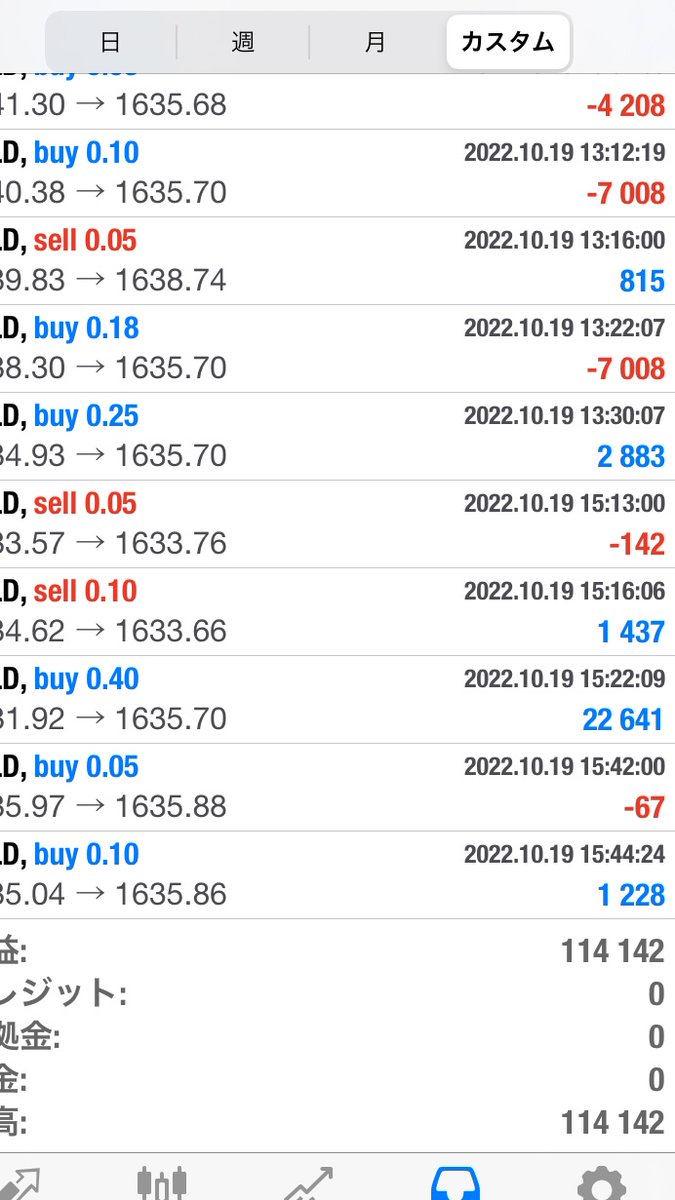Expand the sell 0.10 trade at 15:16:06
This screenshot has height=1200, width=675.
[337, 611]
